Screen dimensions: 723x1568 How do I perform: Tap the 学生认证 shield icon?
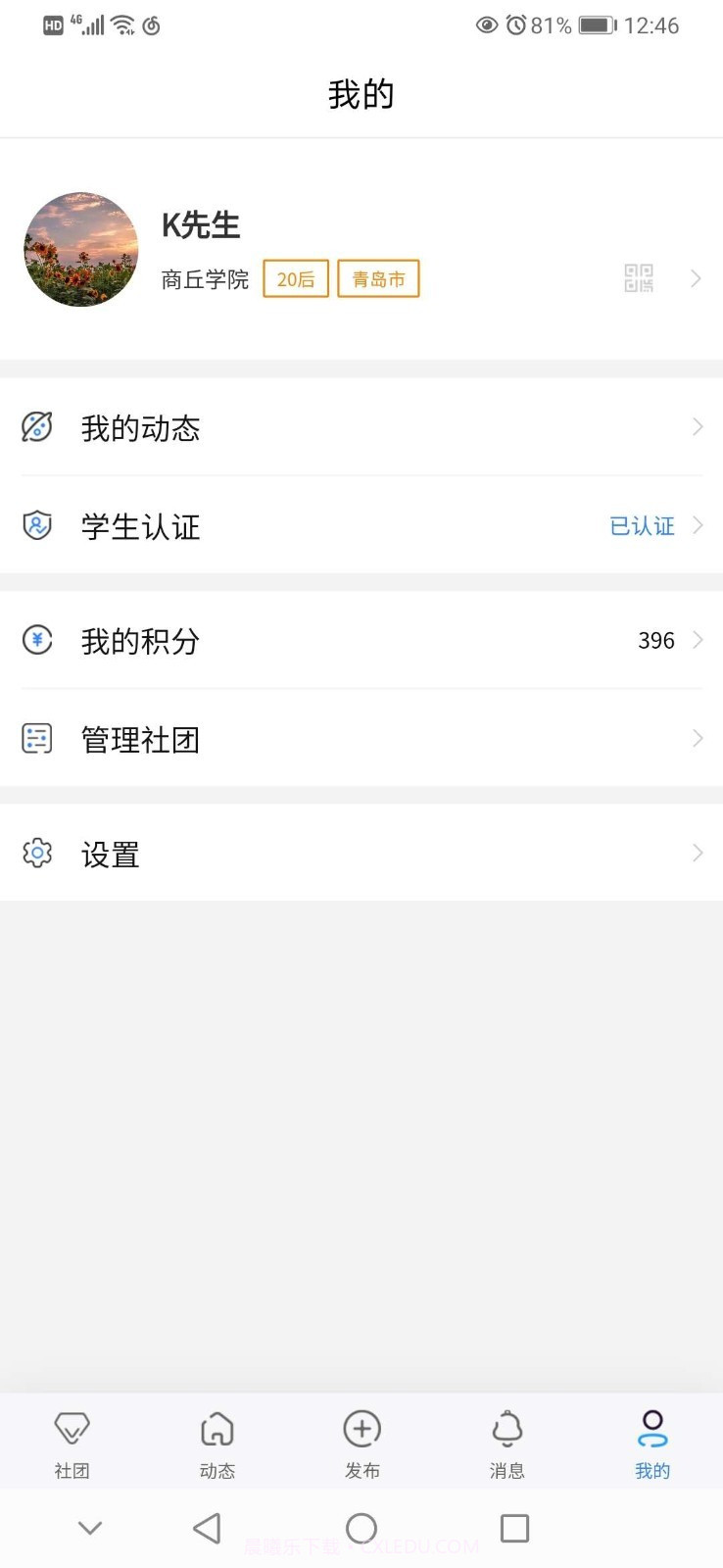pos(36,526)
